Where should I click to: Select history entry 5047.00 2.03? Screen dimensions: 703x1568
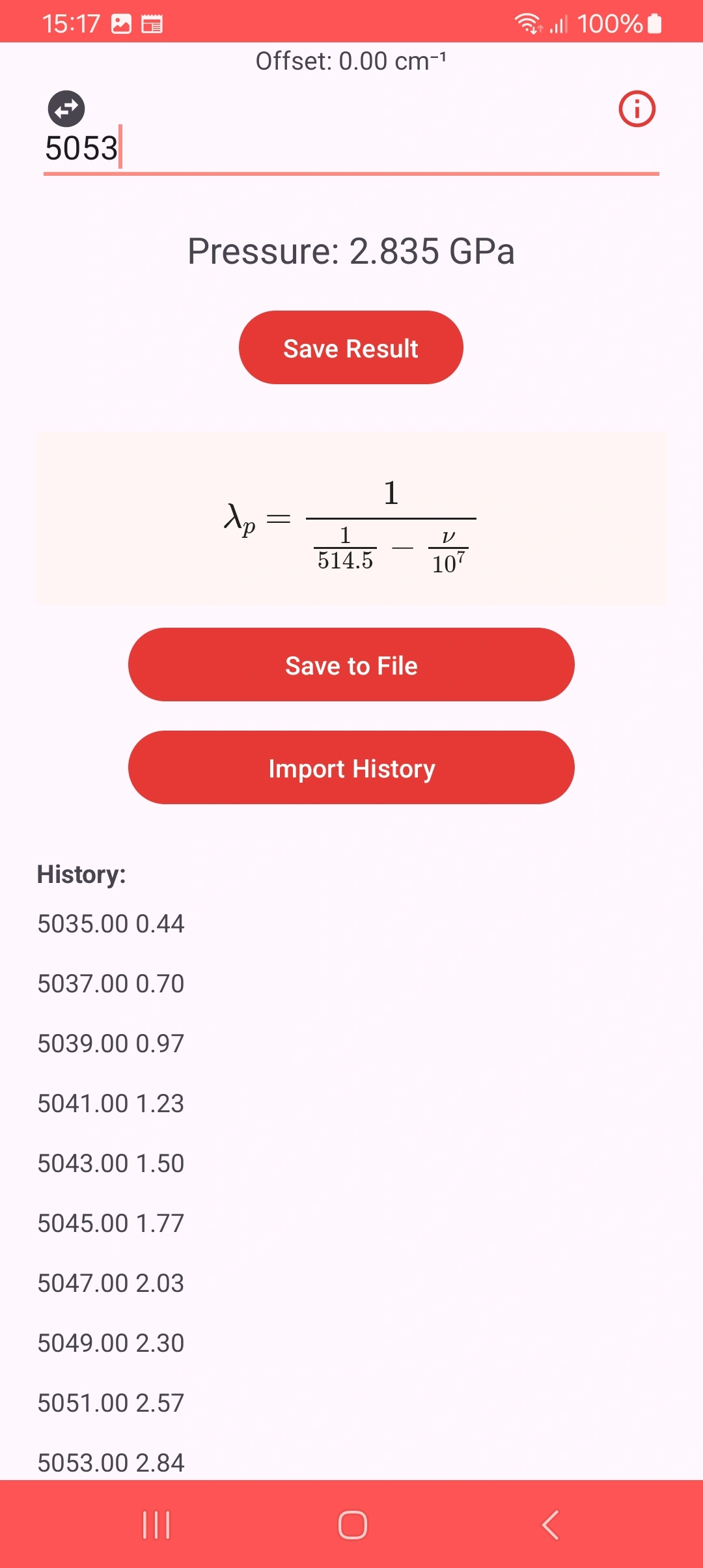click(x=111, y=1282)
